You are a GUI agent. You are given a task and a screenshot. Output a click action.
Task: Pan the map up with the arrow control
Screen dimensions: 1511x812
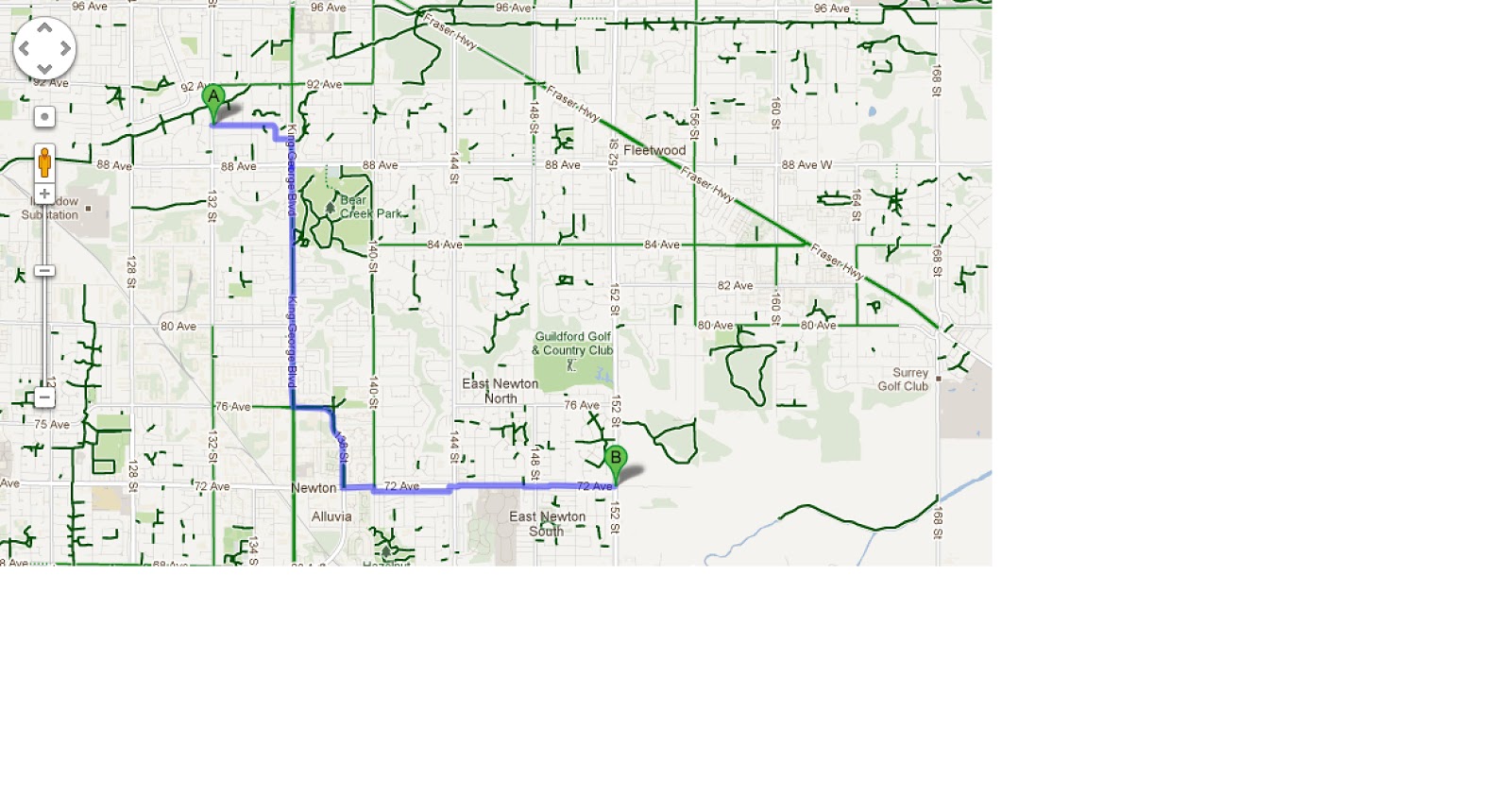[44, 28]
